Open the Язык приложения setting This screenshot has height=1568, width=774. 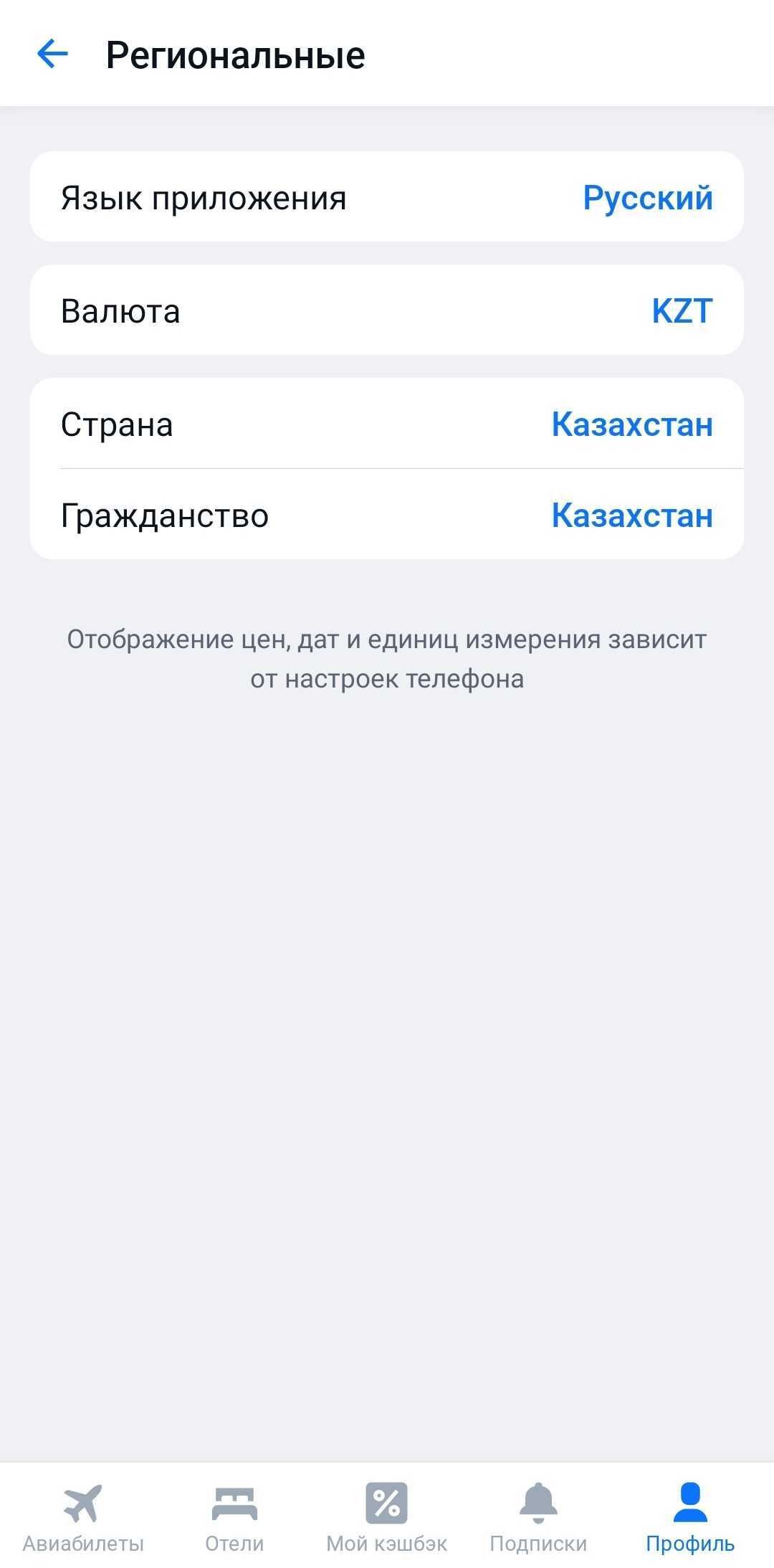pos(387,196)
